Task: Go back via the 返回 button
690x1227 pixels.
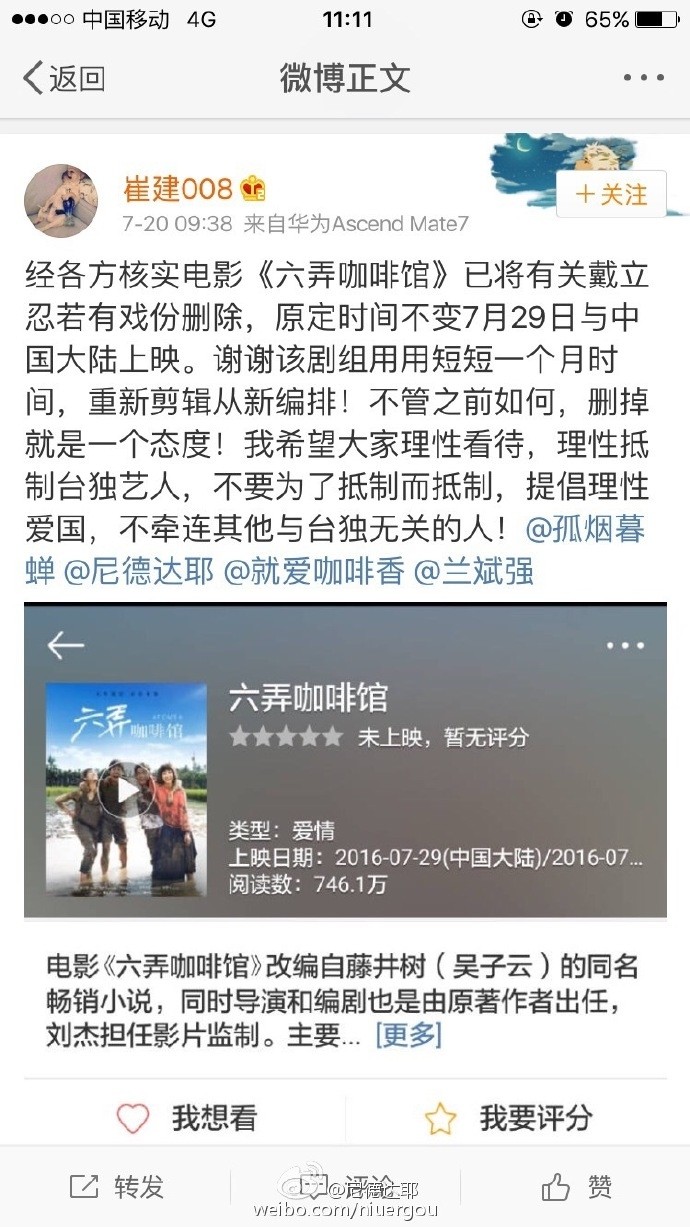Action: click(x=64, y=78)
